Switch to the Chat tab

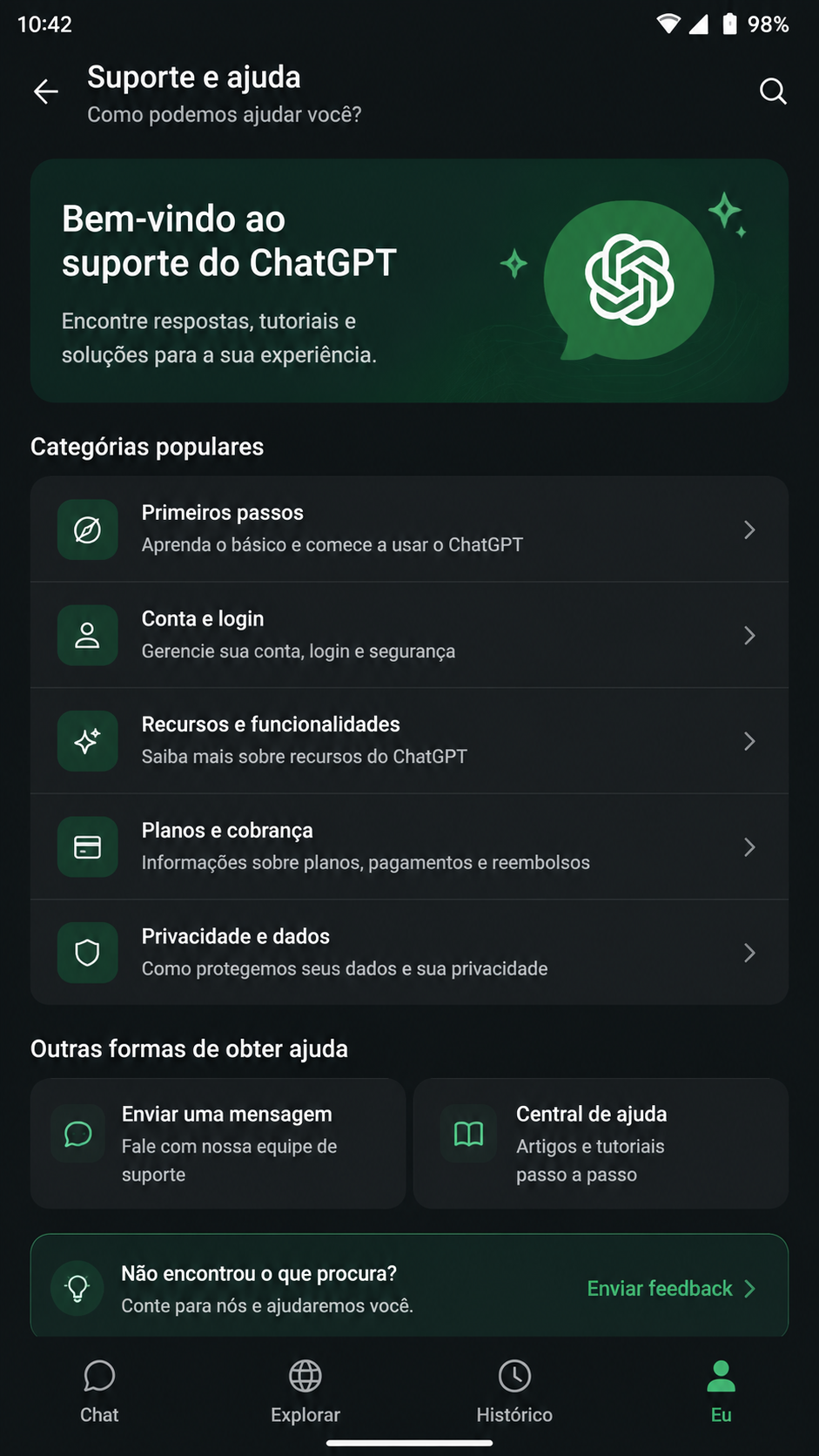[x=99, y=1392]
